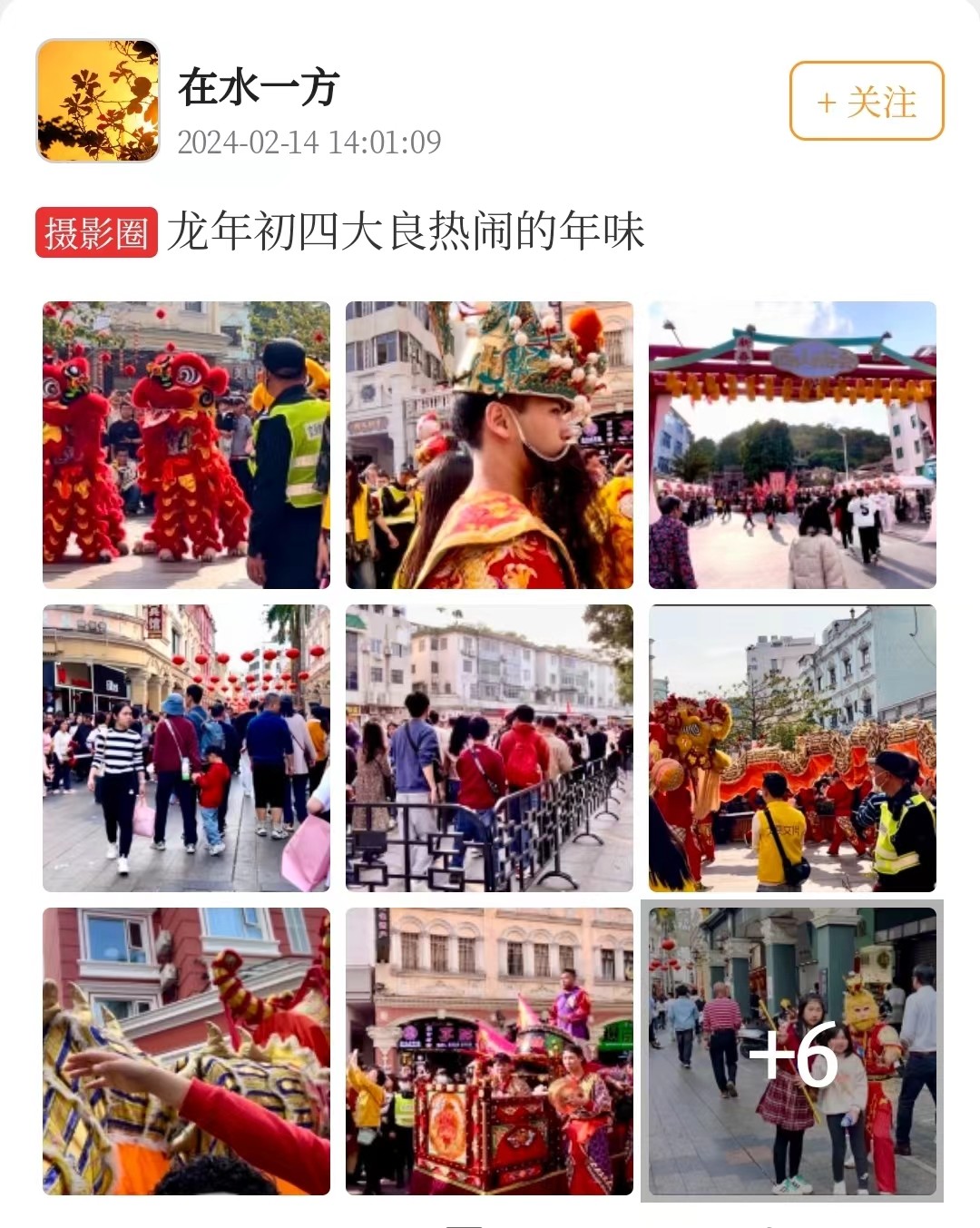
Task: Open the decorated archway gate photo
Action: click(791, 445)
